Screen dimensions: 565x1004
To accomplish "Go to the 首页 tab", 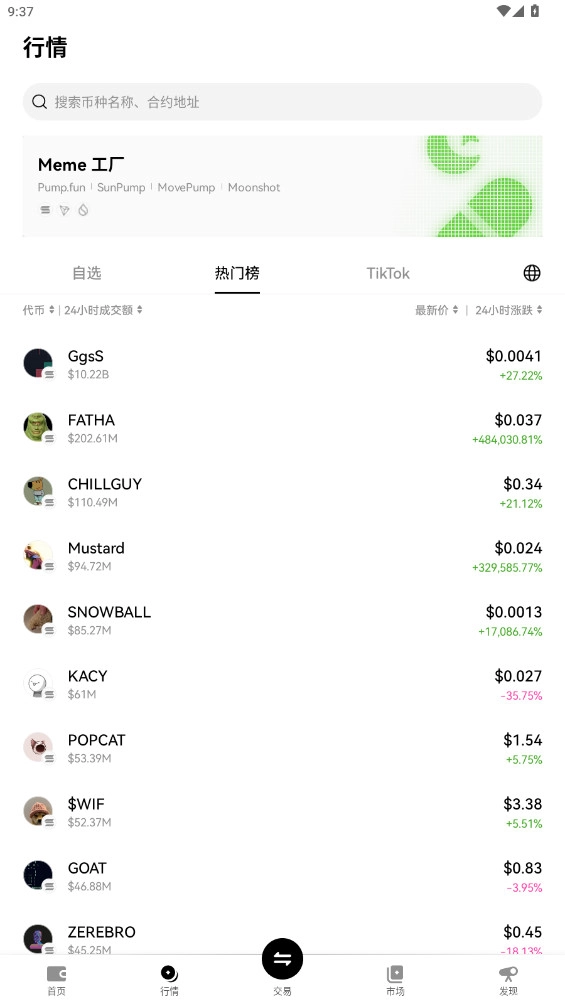I will point(56,980).
